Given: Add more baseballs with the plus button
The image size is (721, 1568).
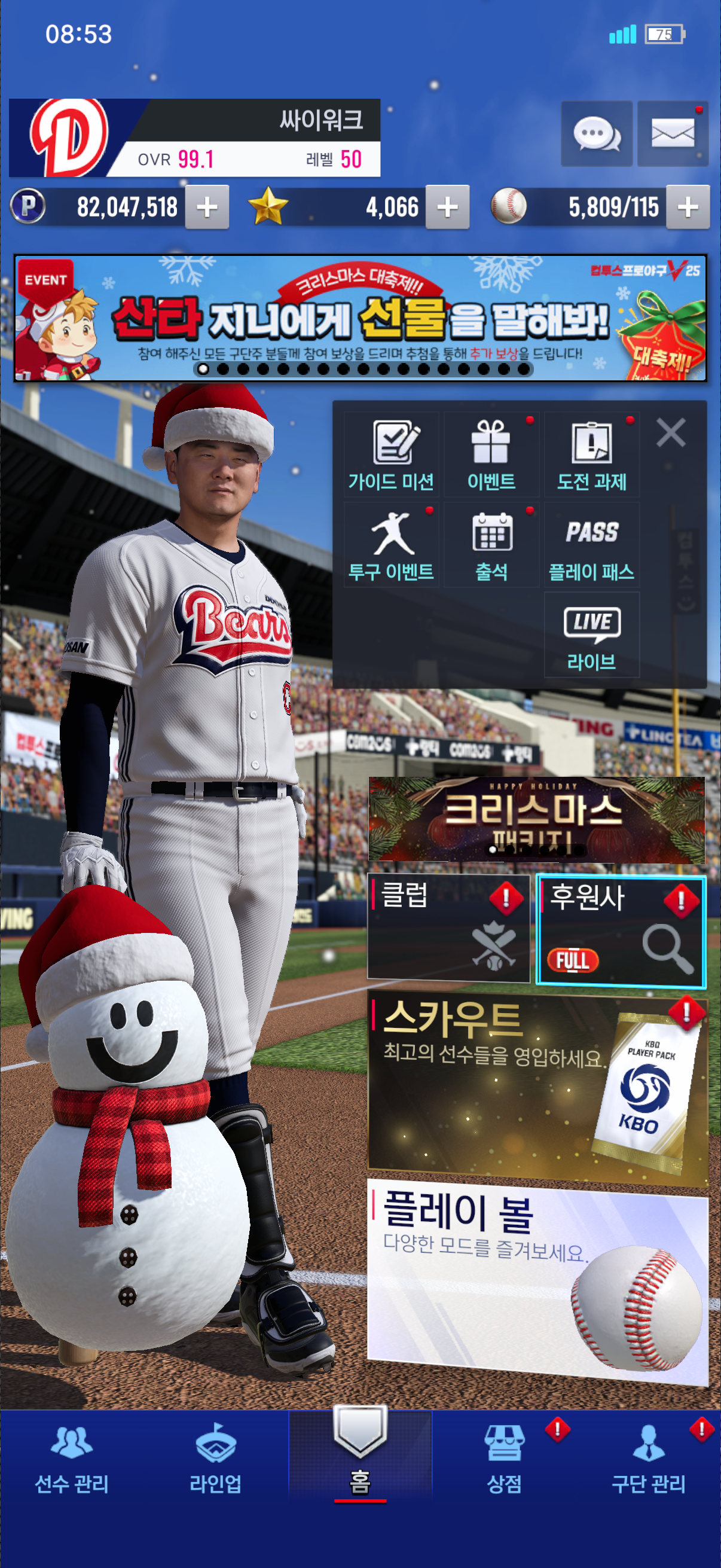Looking at the screenshot, I should pyautogui.click(x=688, y=208).
